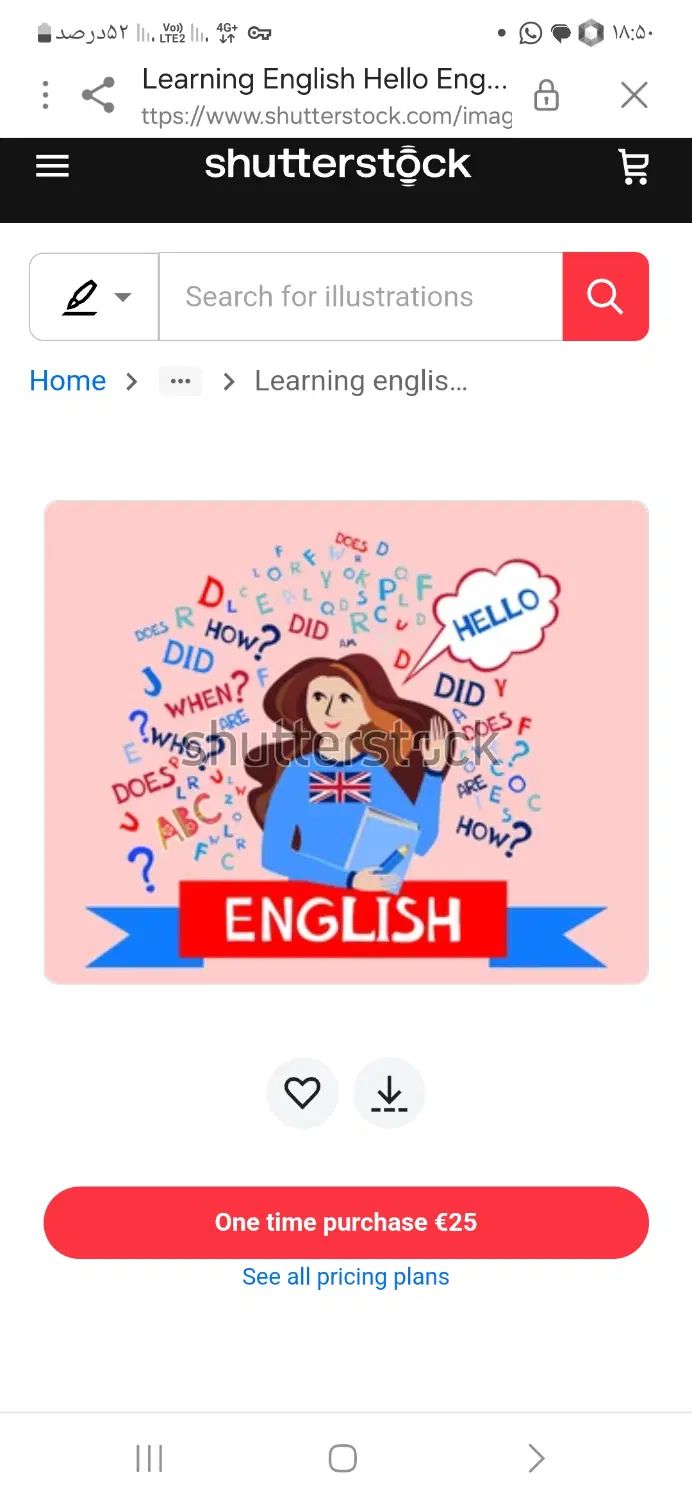Expand the collapsed breadcrumb ellipsis

click(180, 381)
